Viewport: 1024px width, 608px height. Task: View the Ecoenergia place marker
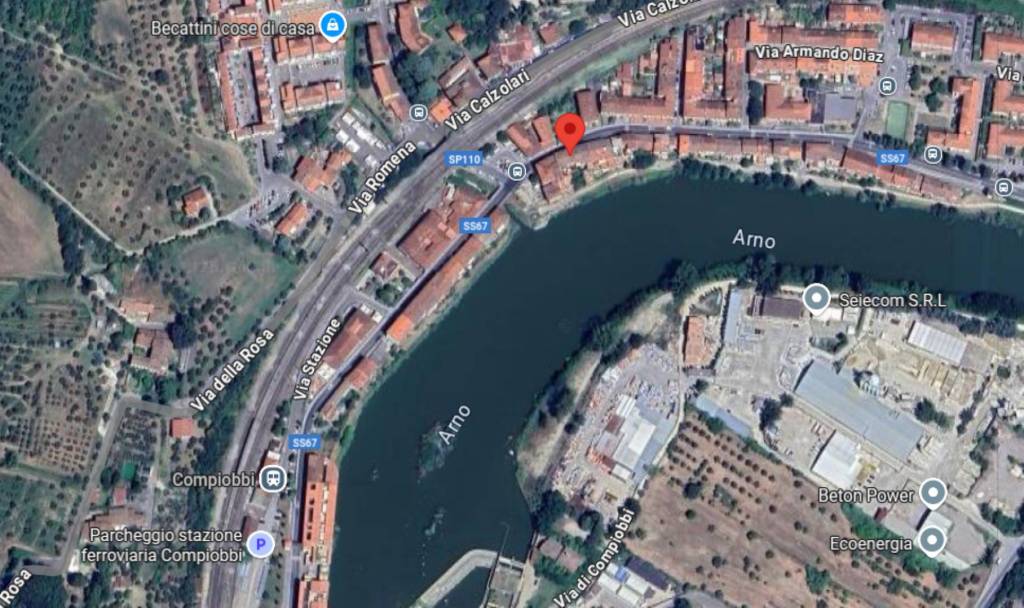932,541
